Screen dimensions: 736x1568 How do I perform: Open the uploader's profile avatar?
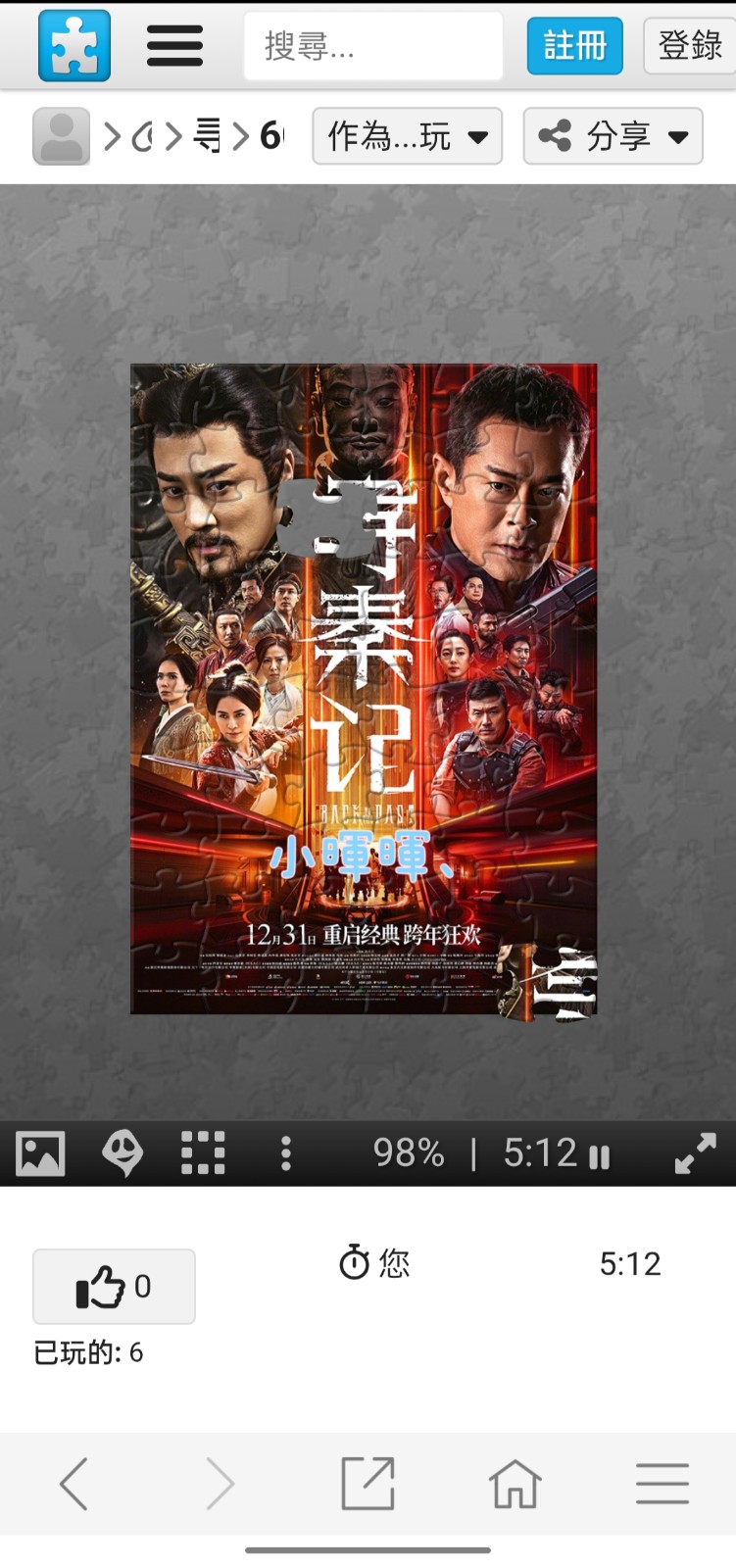coord(61,136)
